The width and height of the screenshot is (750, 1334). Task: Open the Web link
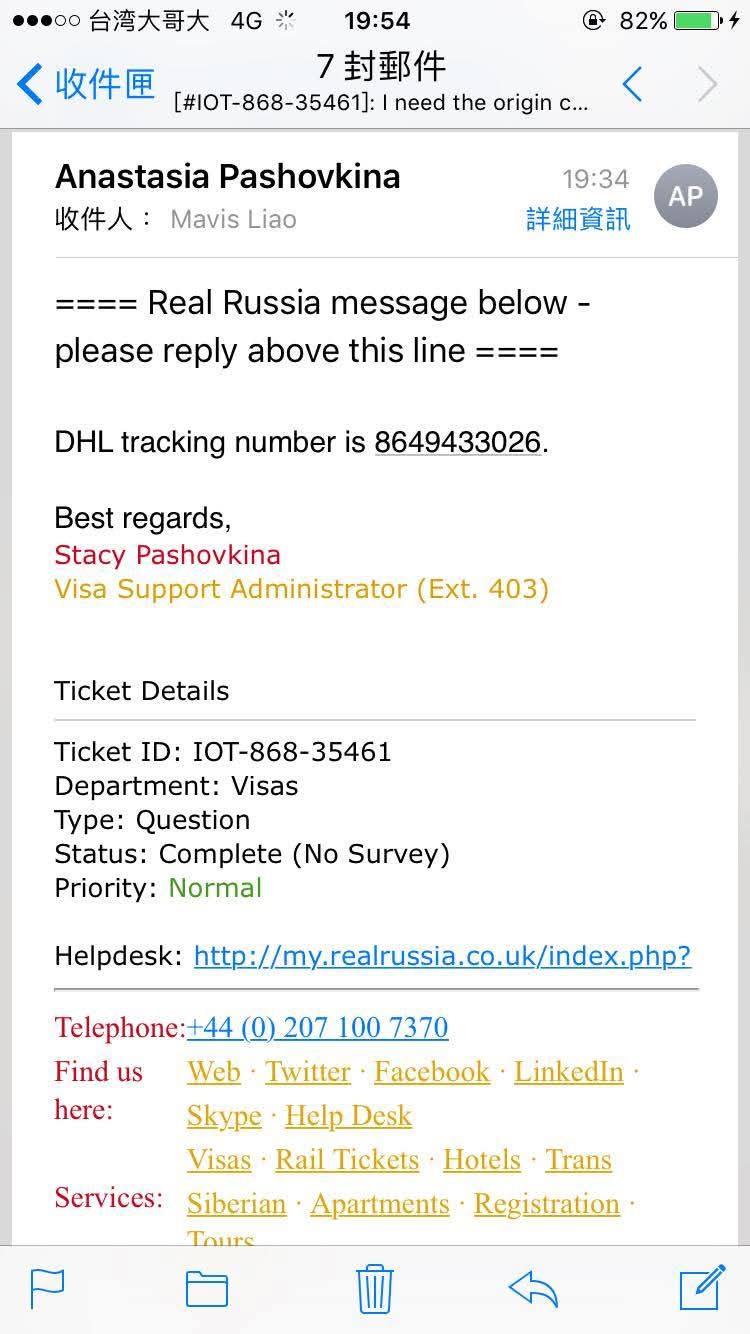214,1072
